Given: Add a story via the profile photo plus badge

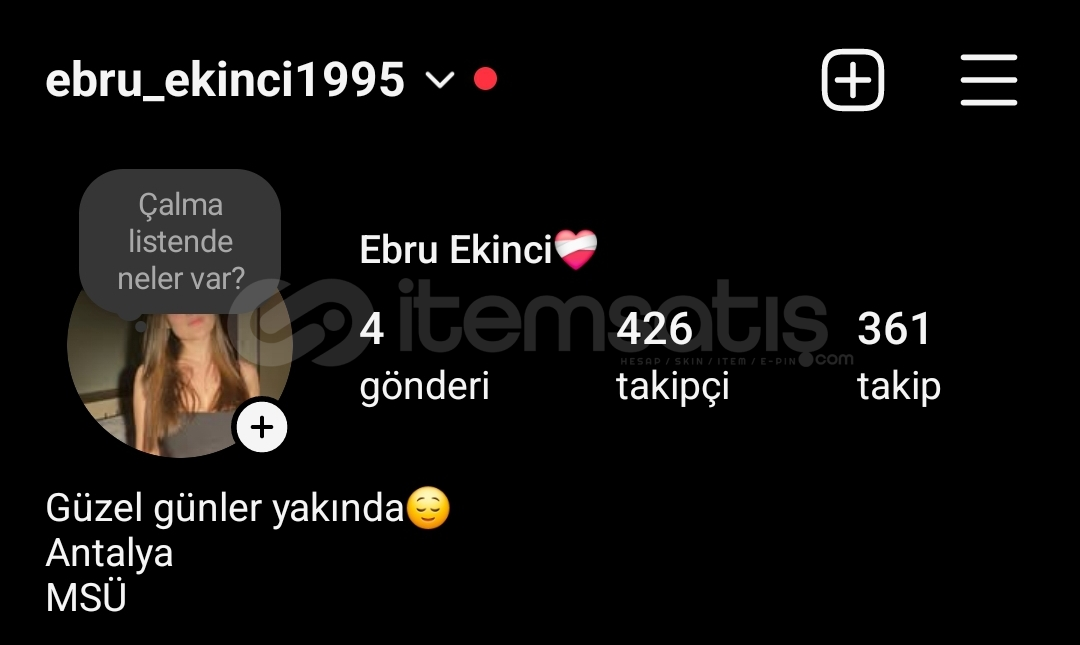Looking at the screenshot, I should pos(261,428).
